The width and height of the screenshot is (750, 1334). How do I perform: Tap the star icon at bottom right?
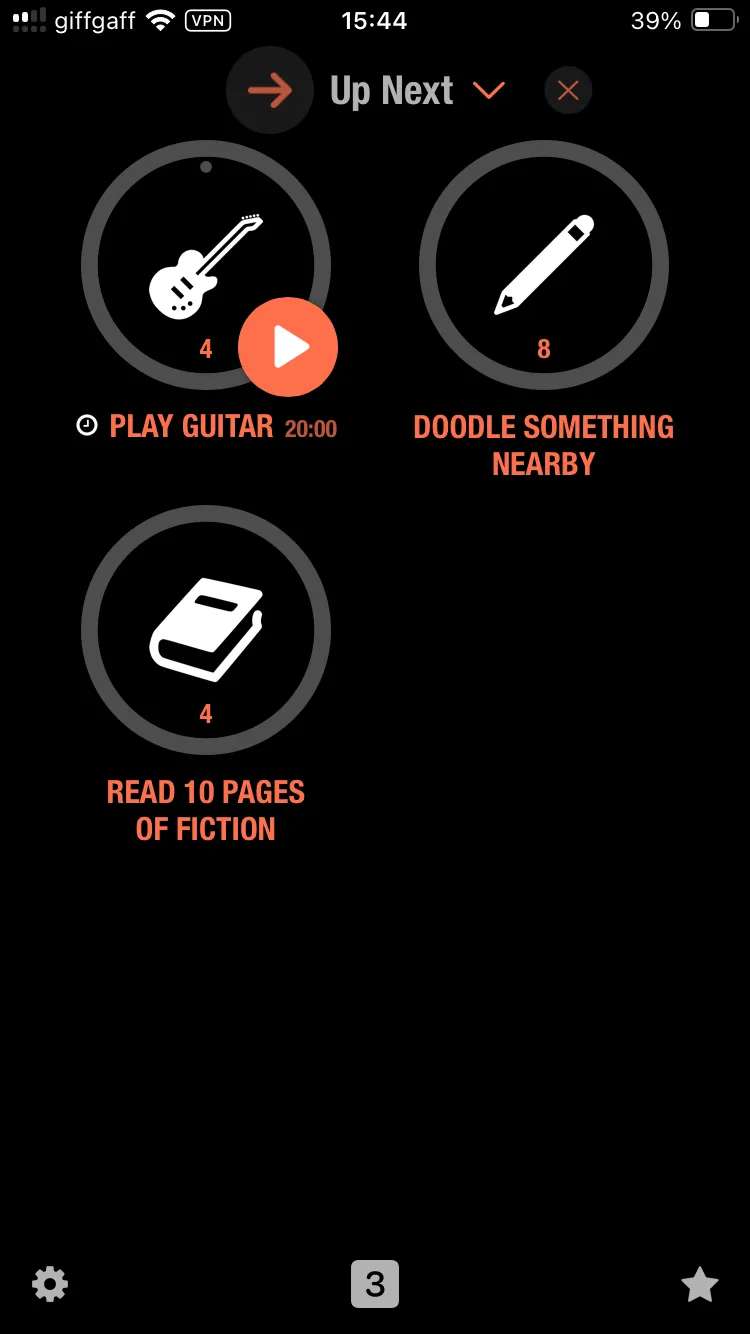point(700,1284)
